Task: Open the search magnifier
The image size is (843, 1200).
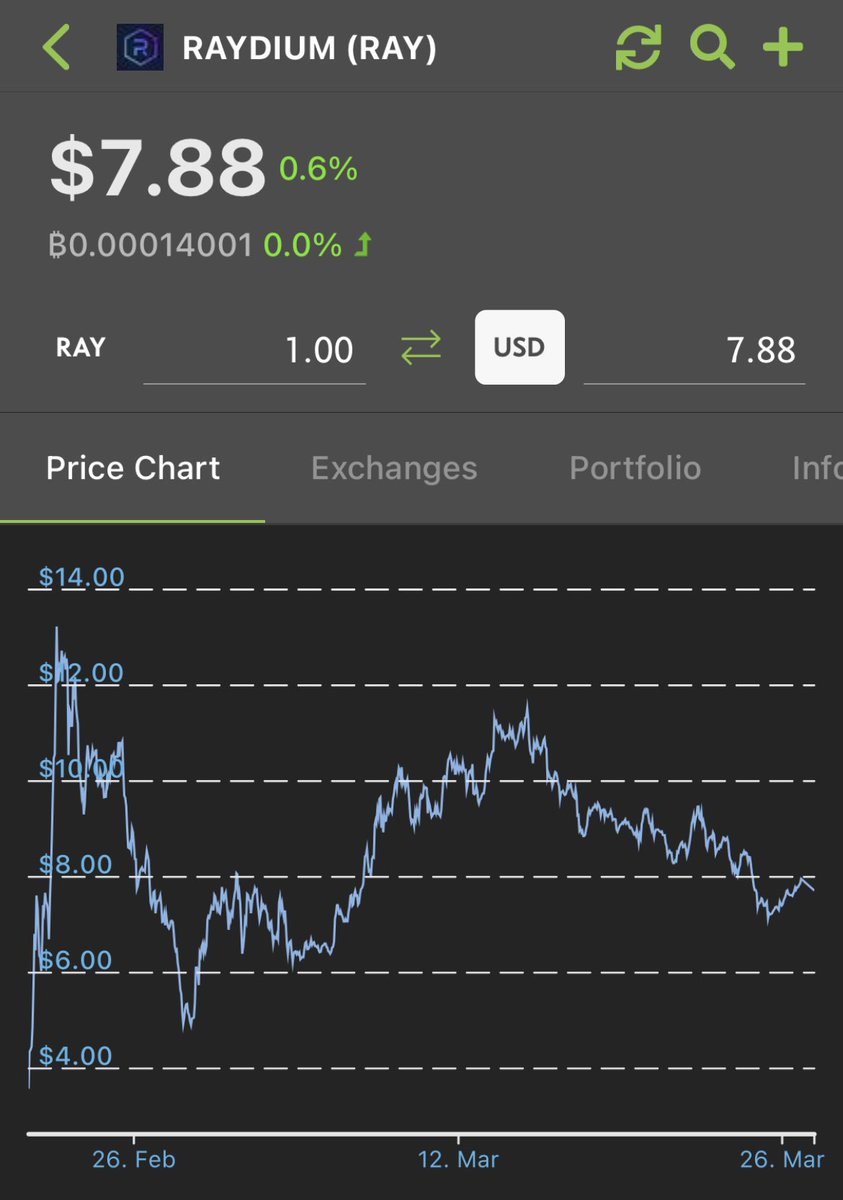Action: point(712,48)
